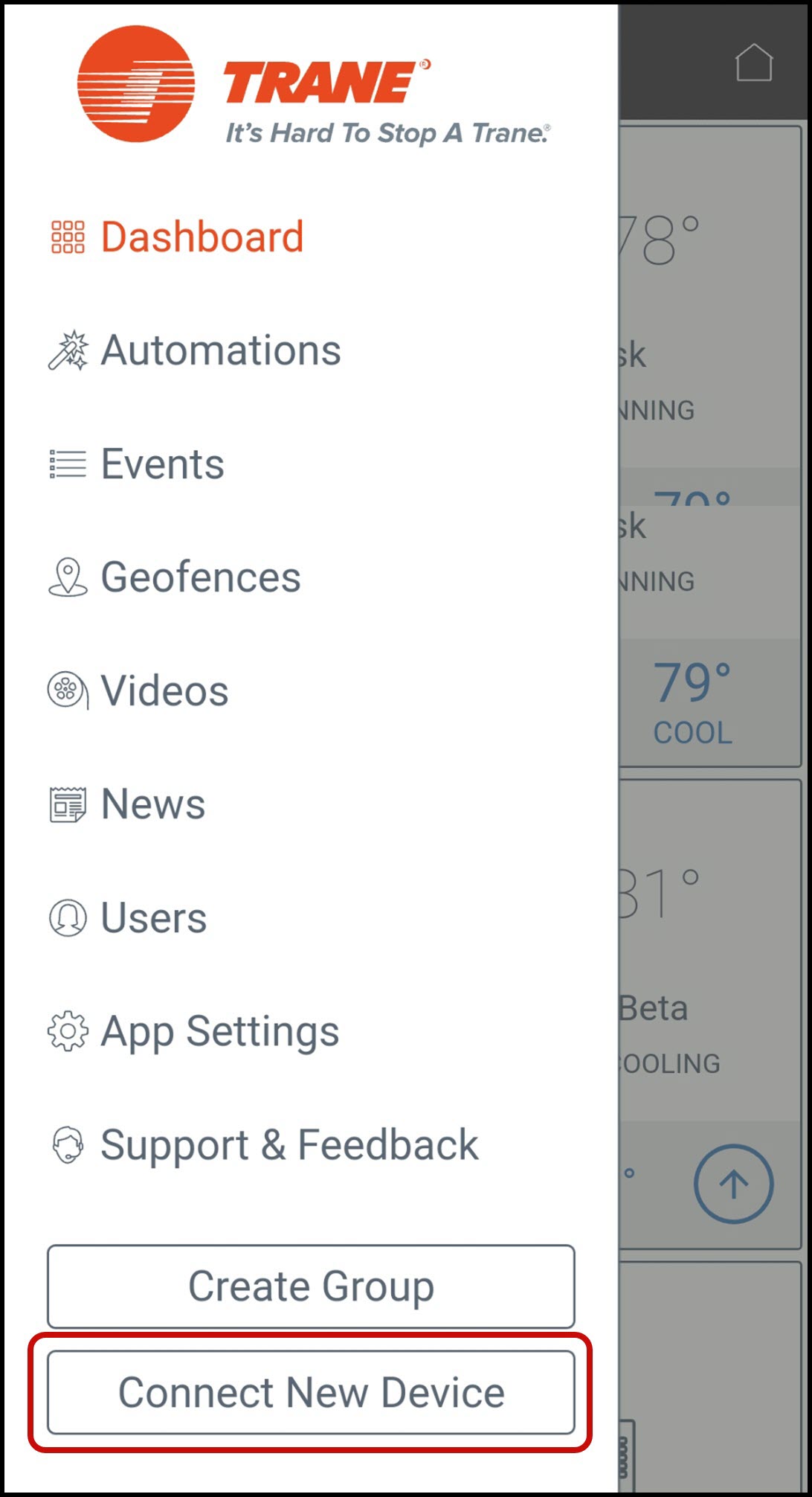
Task: View the News section
Action: (x=152, y=804)
